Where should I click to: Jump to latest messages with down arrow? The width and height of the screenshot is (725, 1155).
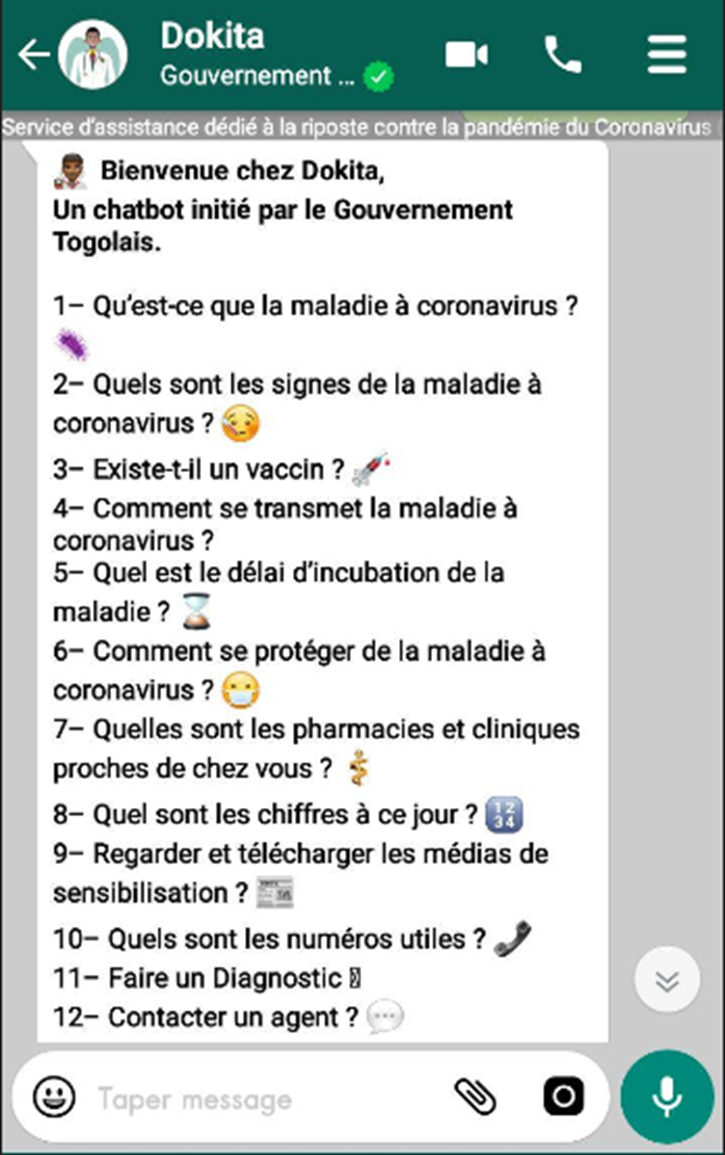coord(667,980)
